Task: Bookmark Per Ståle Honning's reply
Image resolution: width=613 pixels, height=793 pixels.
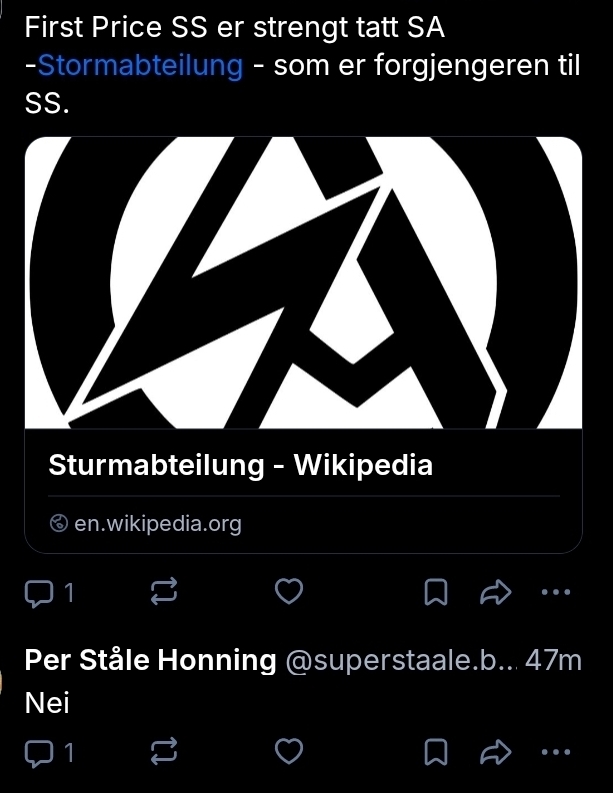Action: tap(436, 753)
